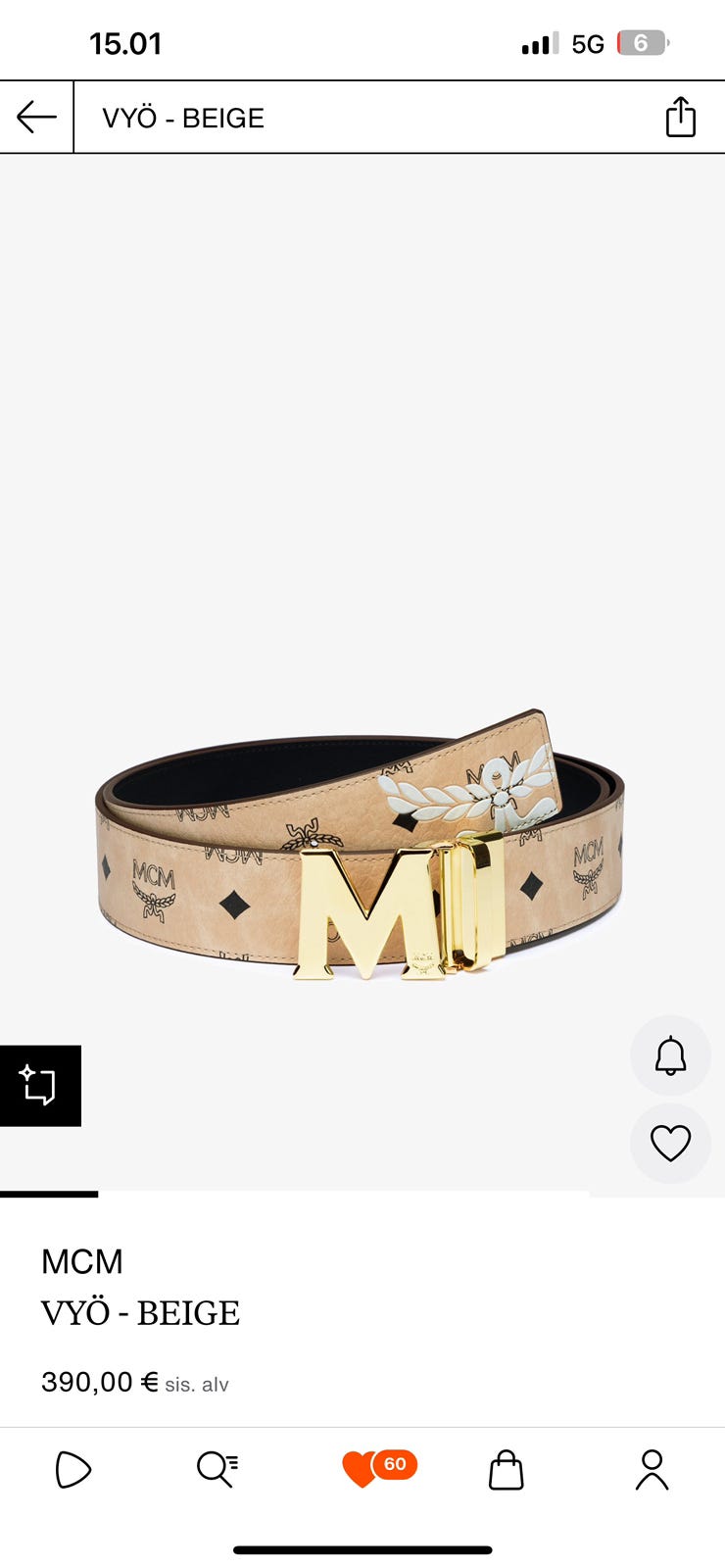Go back using the arrow
Viewport: 725px width, 1568px height.
point(36,118)
